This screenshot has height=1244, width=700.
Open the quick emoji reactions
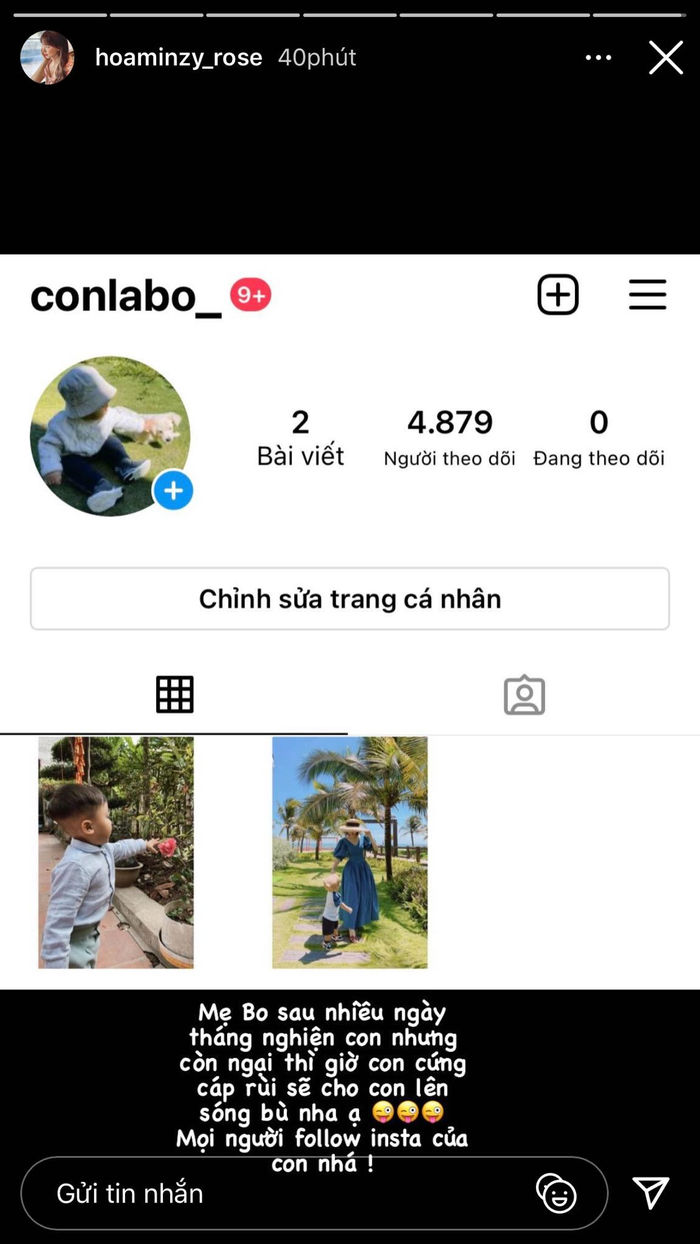coord(556,1193)
